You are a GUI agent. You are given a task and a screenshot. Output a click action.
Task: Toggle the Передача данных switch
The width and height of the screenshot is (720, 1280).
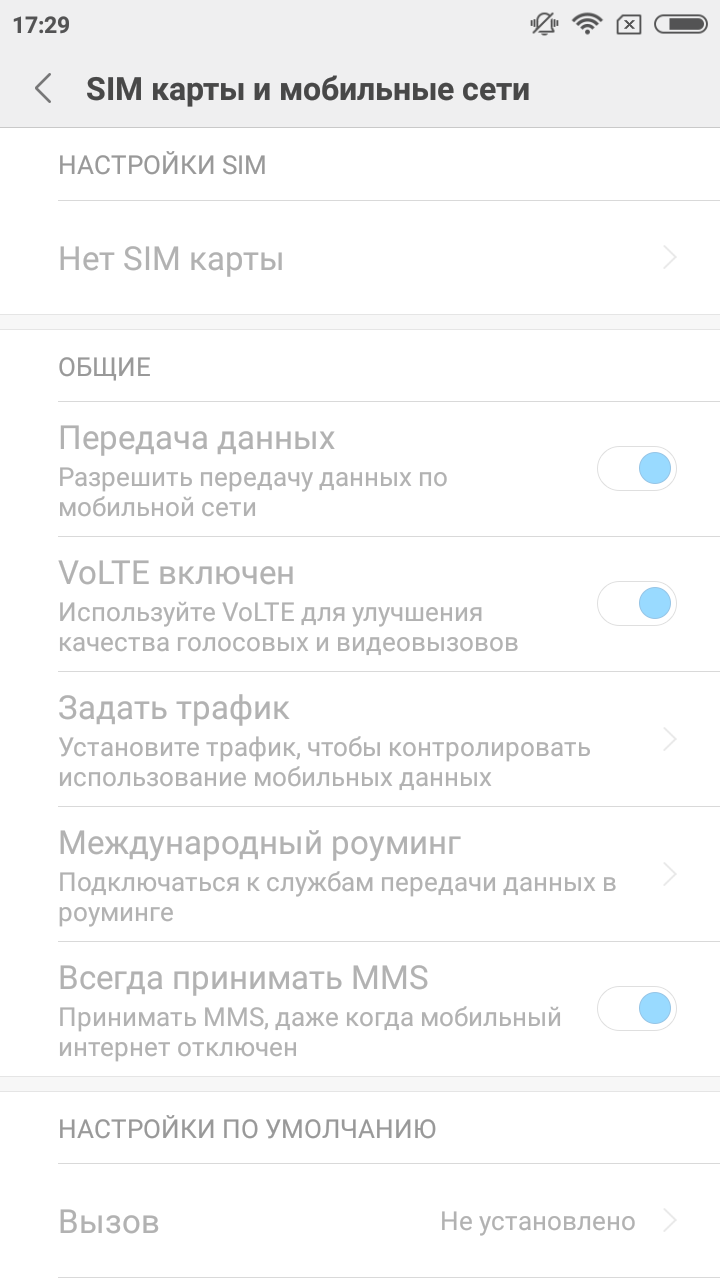(x=637, y=468)
